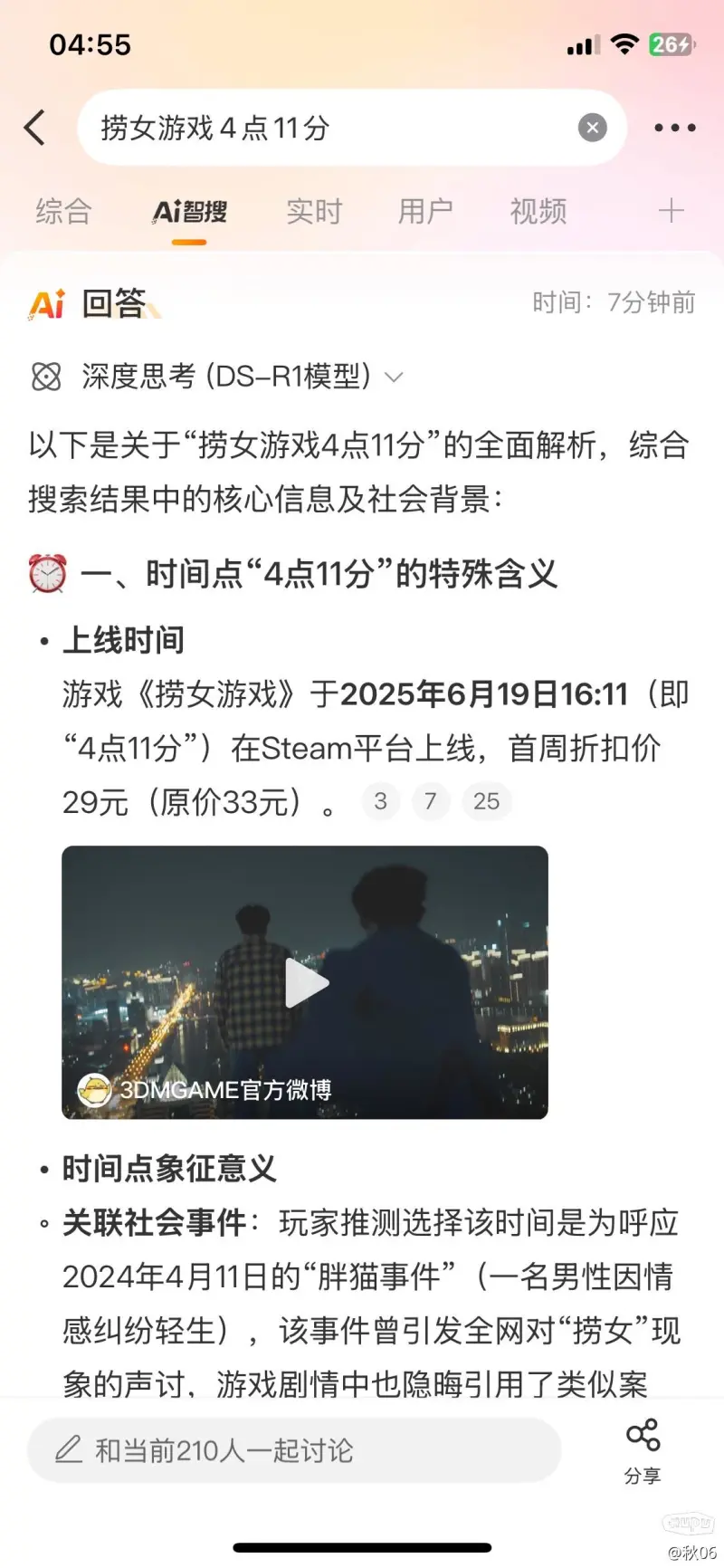Switch to the 综合 tab
Viewport: 724px width, 1568px height.
(63, 212)
